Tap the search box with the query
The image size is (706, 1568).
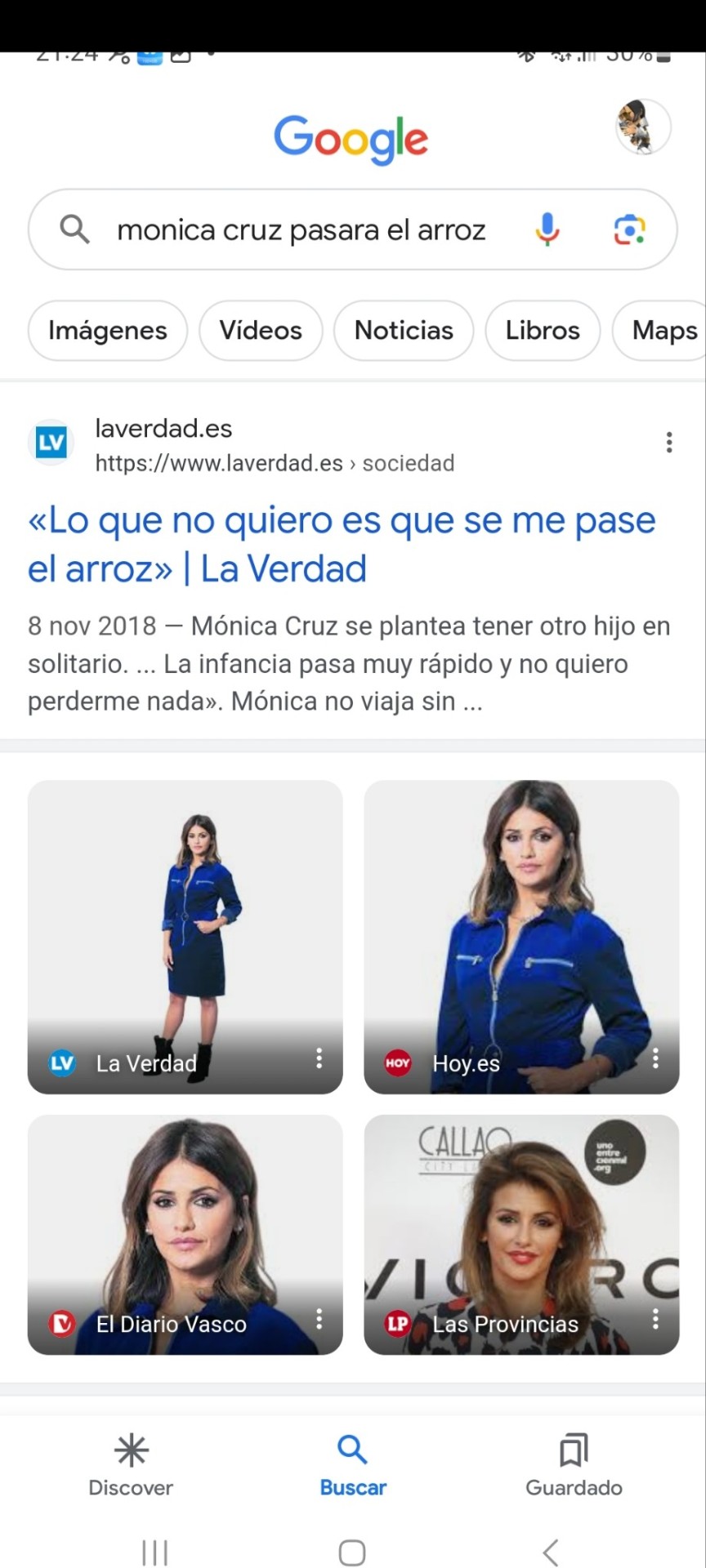pyautogui.click(x=301, y=230)
